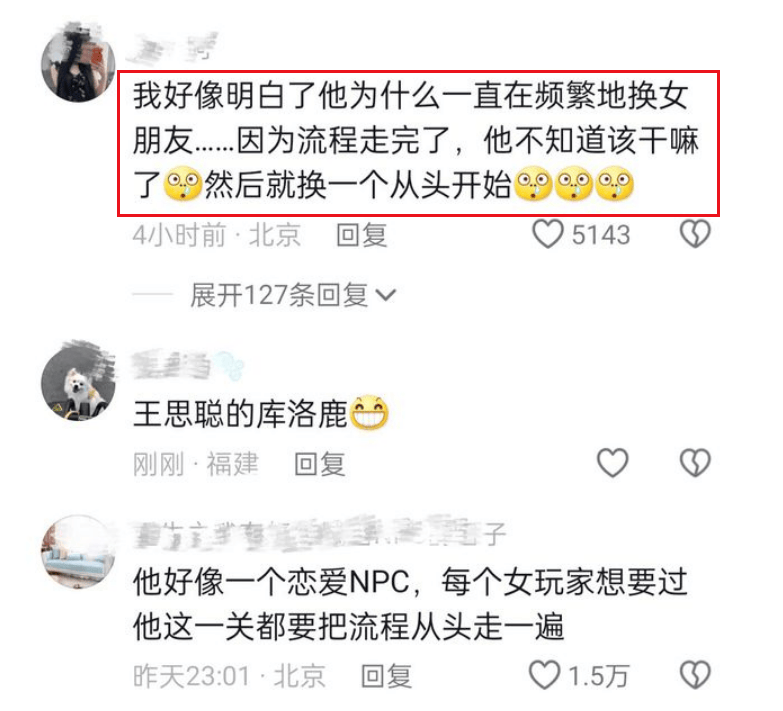
Task: Reply to the comment posted 4小时前
Action: [x=361, y=235]
